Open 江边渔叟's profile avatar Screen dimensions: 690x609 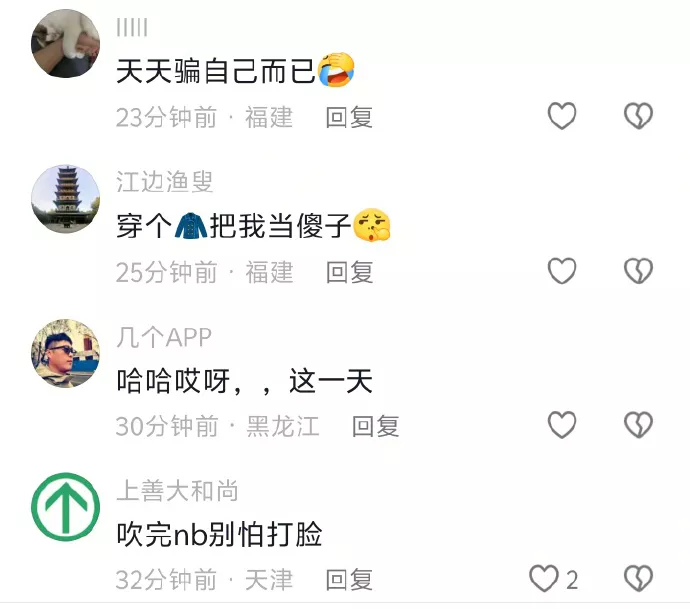(x=66, y=198)
